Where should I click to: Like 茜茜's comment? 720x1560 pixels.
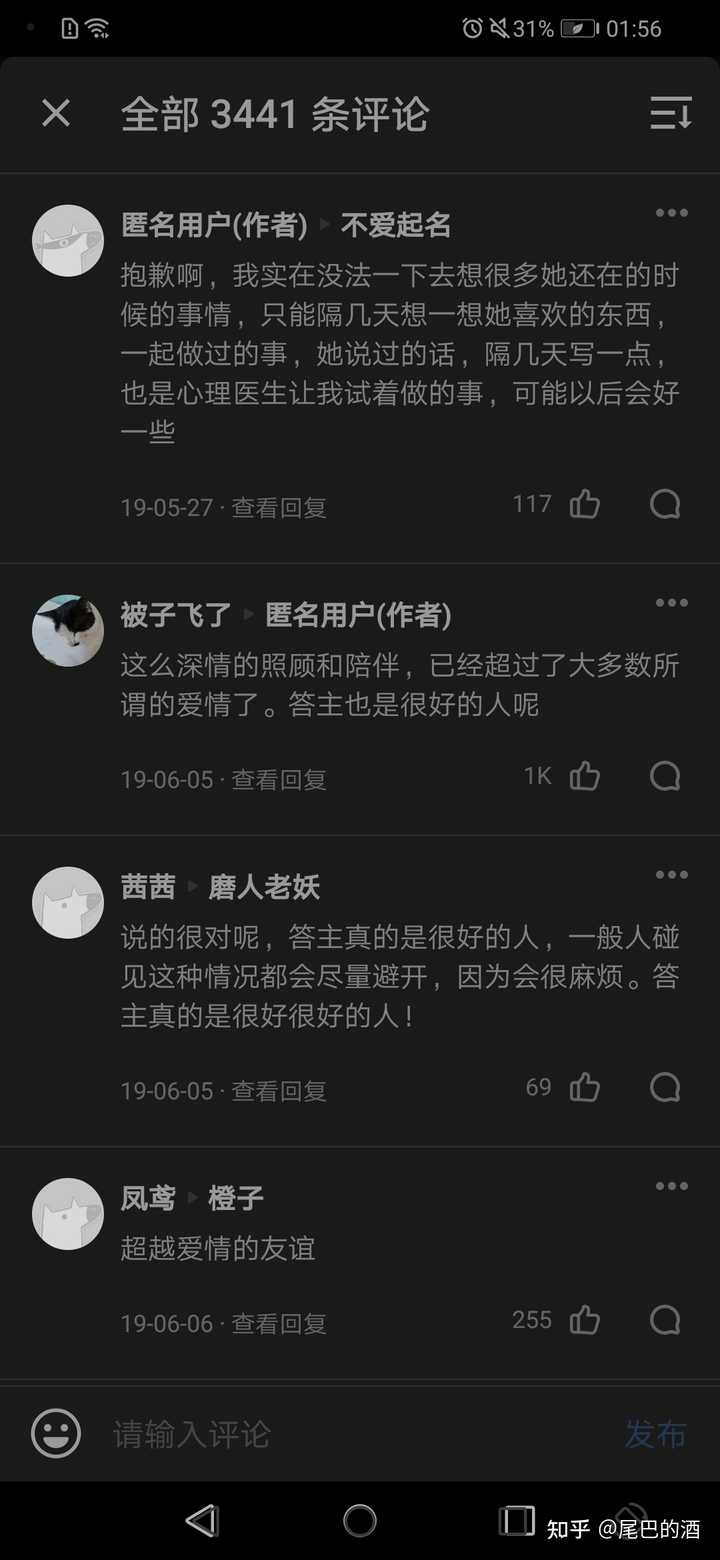pyautogui.click(x=585, y=1087)
